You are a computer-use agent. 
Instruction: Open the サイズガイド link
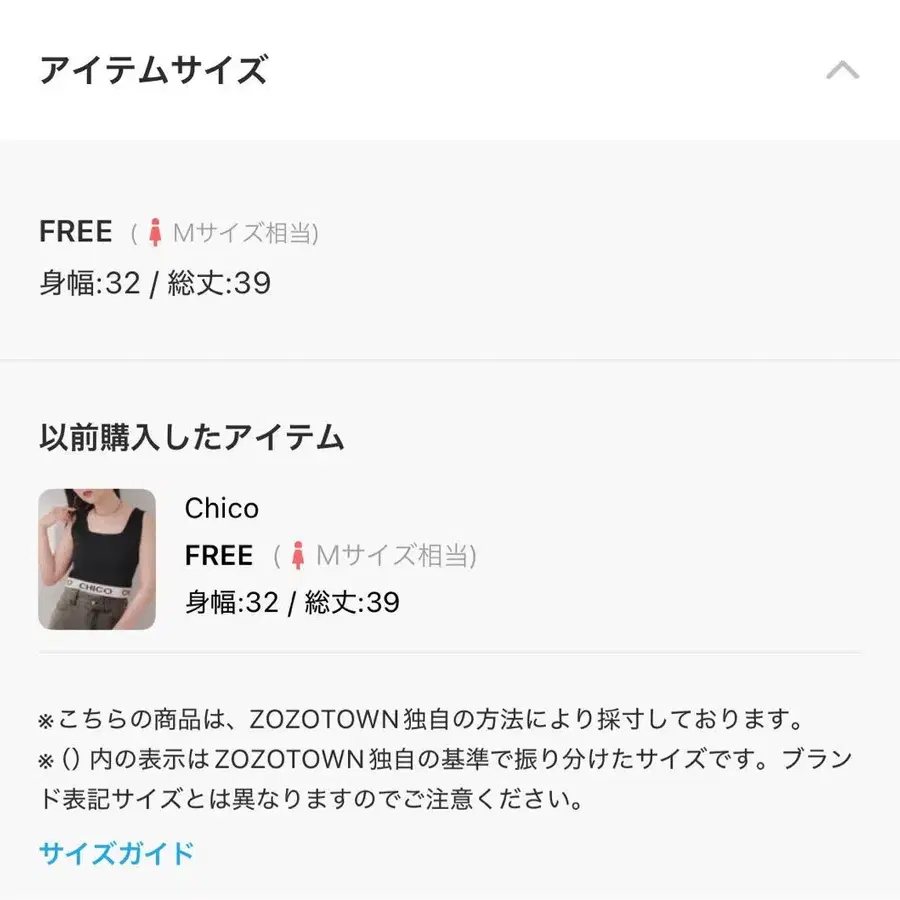pos(117,853)
